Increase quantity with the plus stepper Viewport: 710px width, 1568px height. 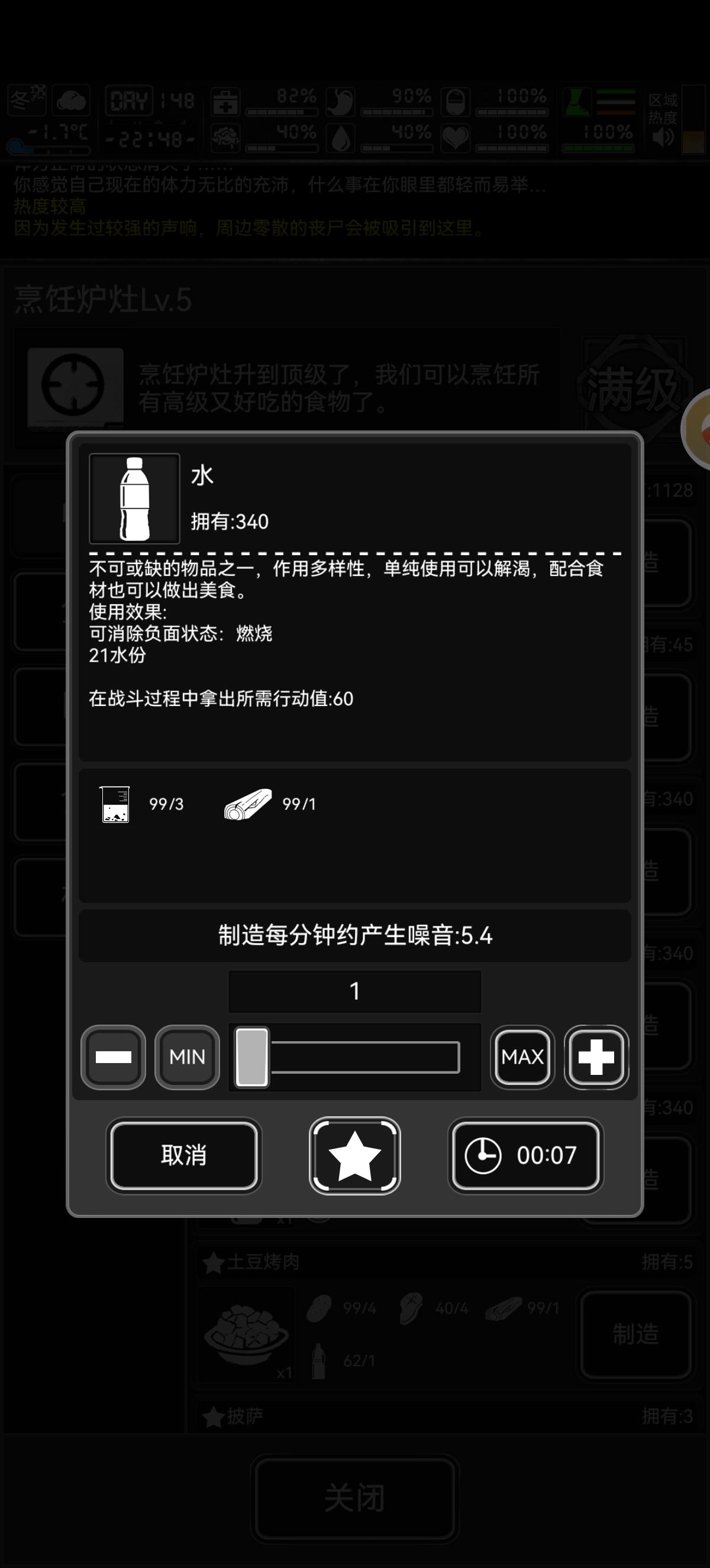click(x=595, y=1057)
